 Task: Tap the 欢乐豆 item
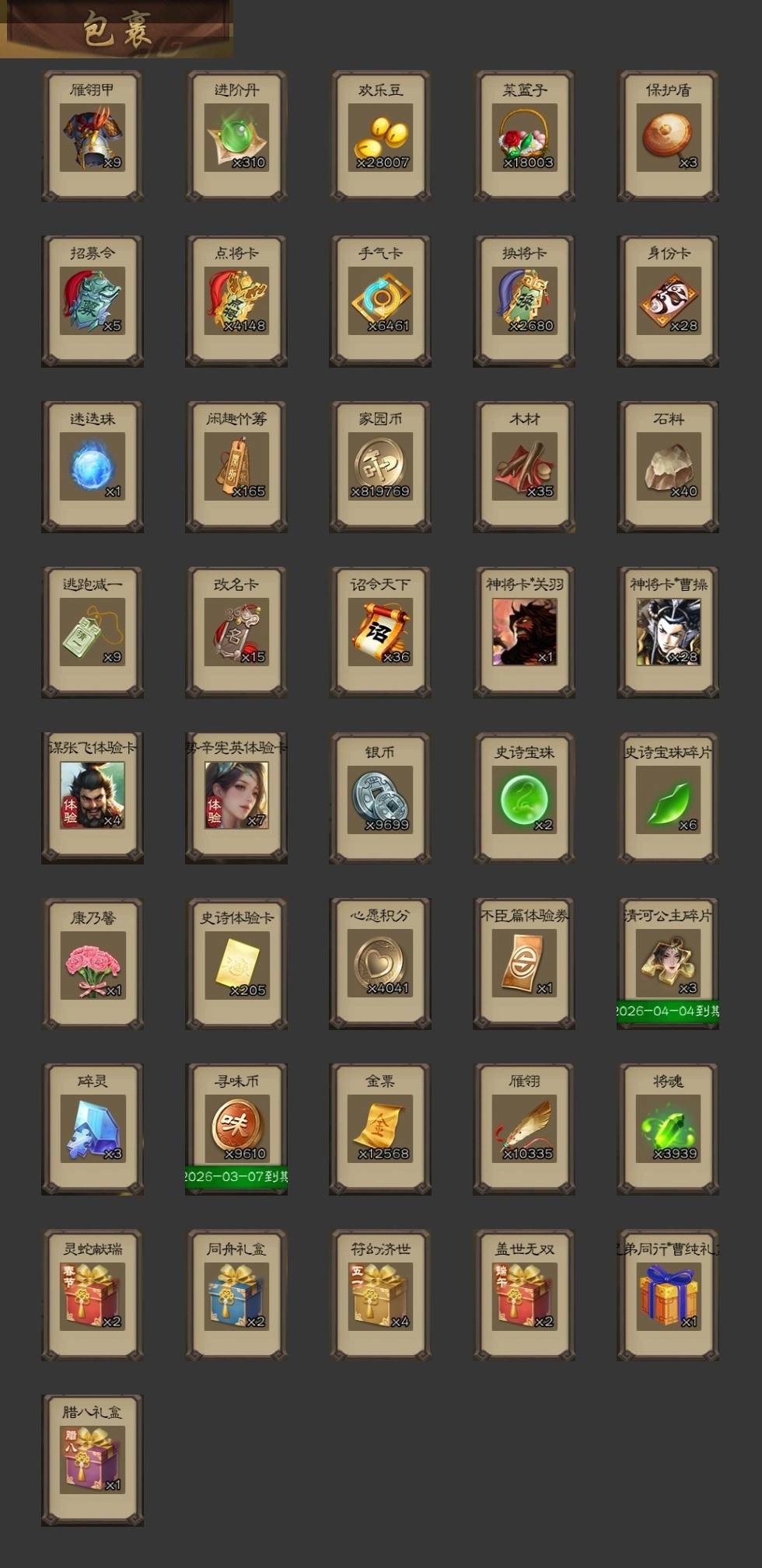tap(380, 136)
